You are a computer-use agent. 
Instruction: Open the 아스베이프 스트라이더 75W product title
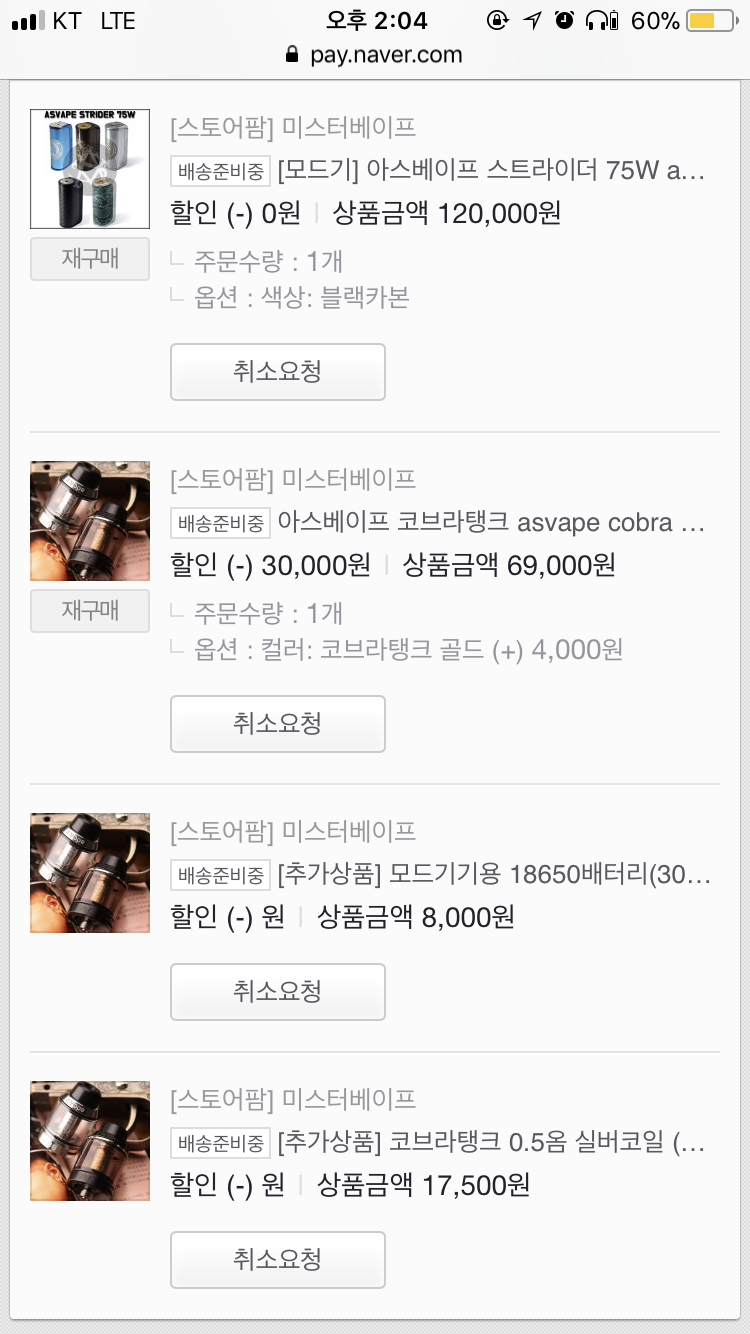[x=492, y=170]
